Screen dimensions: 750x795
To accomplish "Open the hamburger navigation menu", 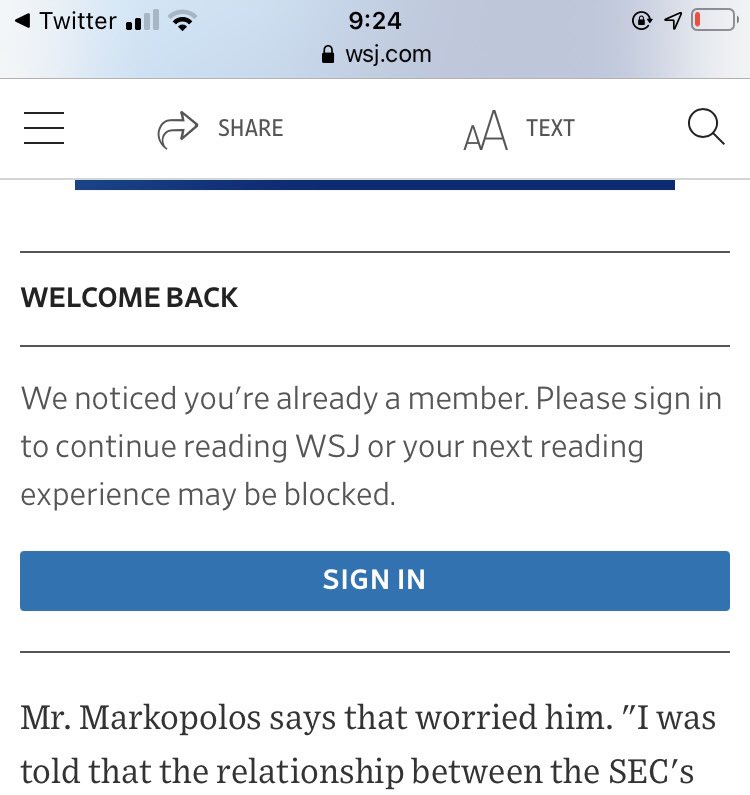I will tap(44, 129).
